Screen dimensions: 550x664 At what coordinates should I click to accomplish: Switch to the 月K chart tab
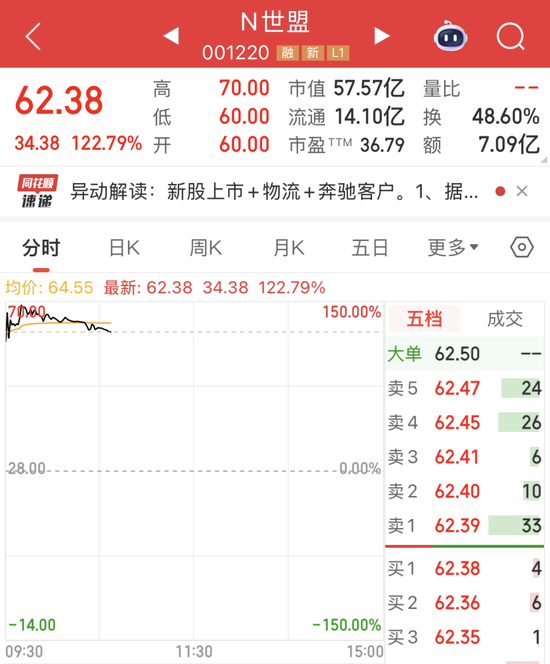pyautogui.click(x=289, y=248)
